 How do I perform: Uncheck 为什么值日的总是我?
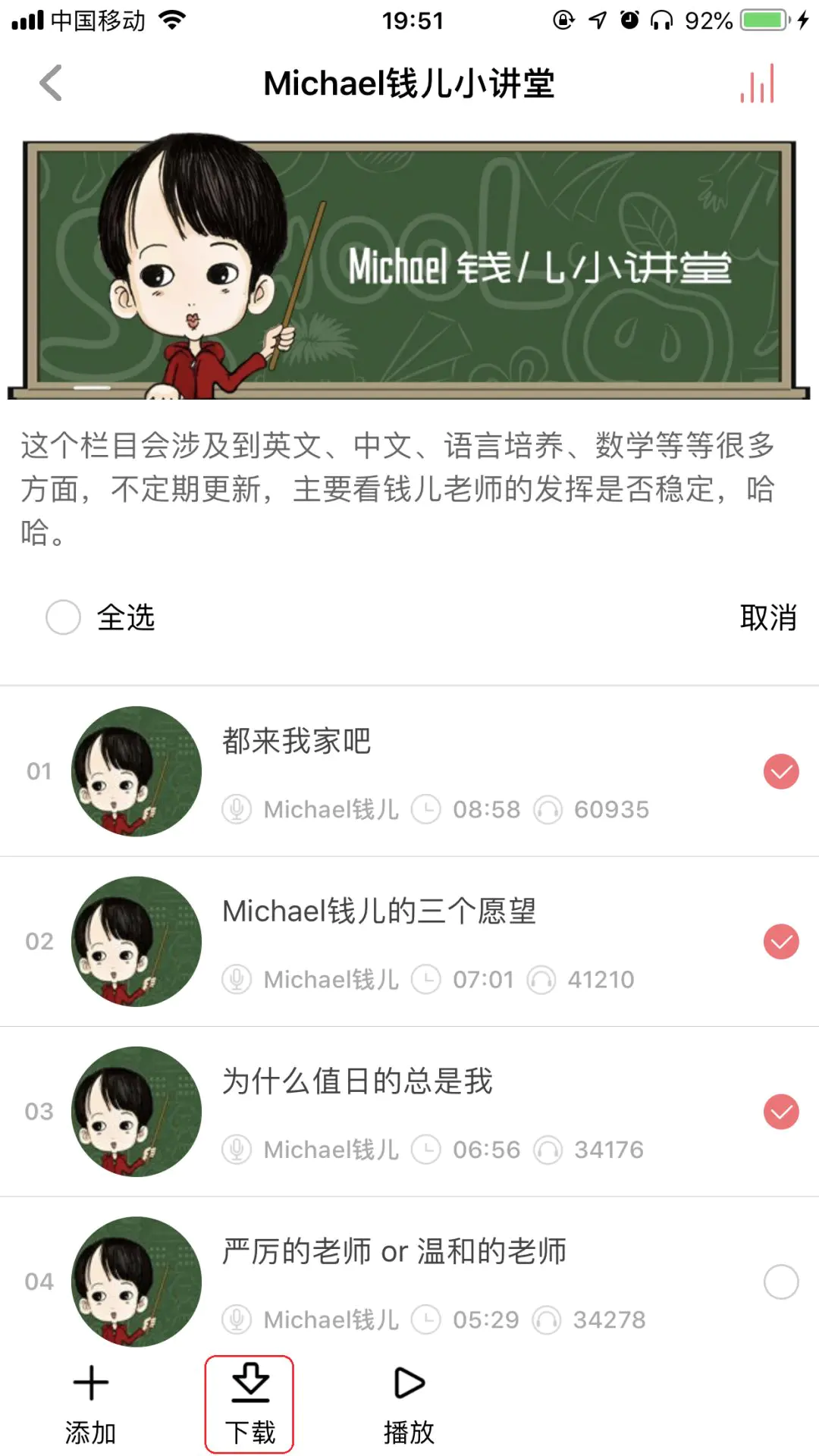(780, 1112)
